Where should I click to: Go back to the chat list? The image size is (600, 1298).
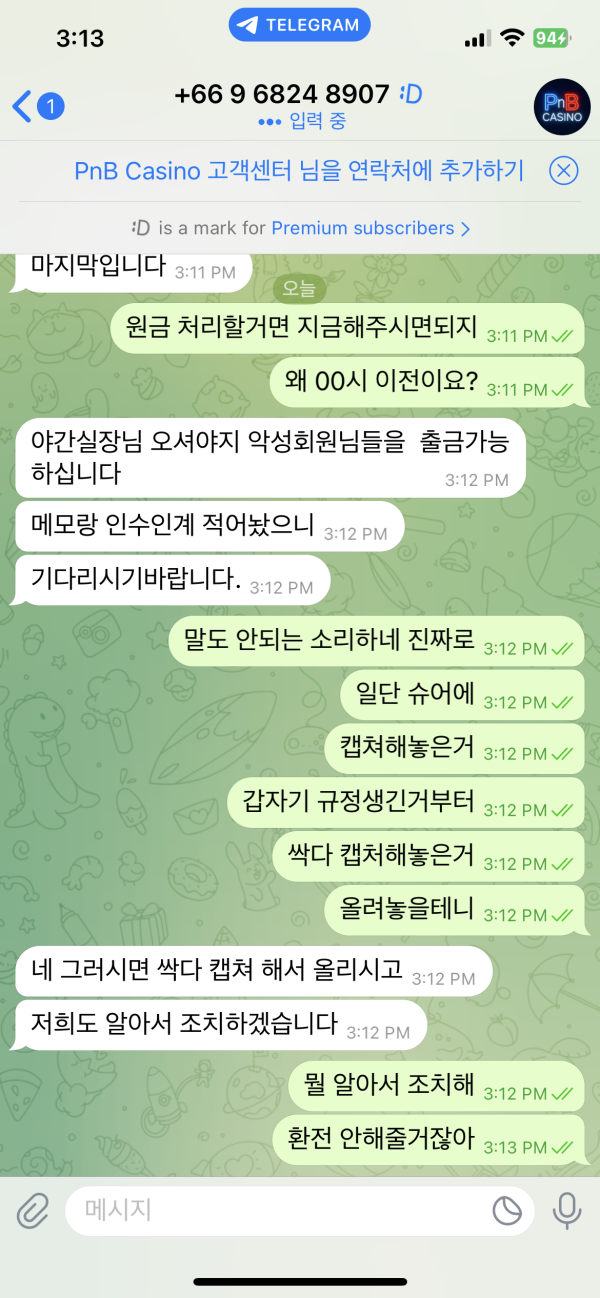pos(37,105)
